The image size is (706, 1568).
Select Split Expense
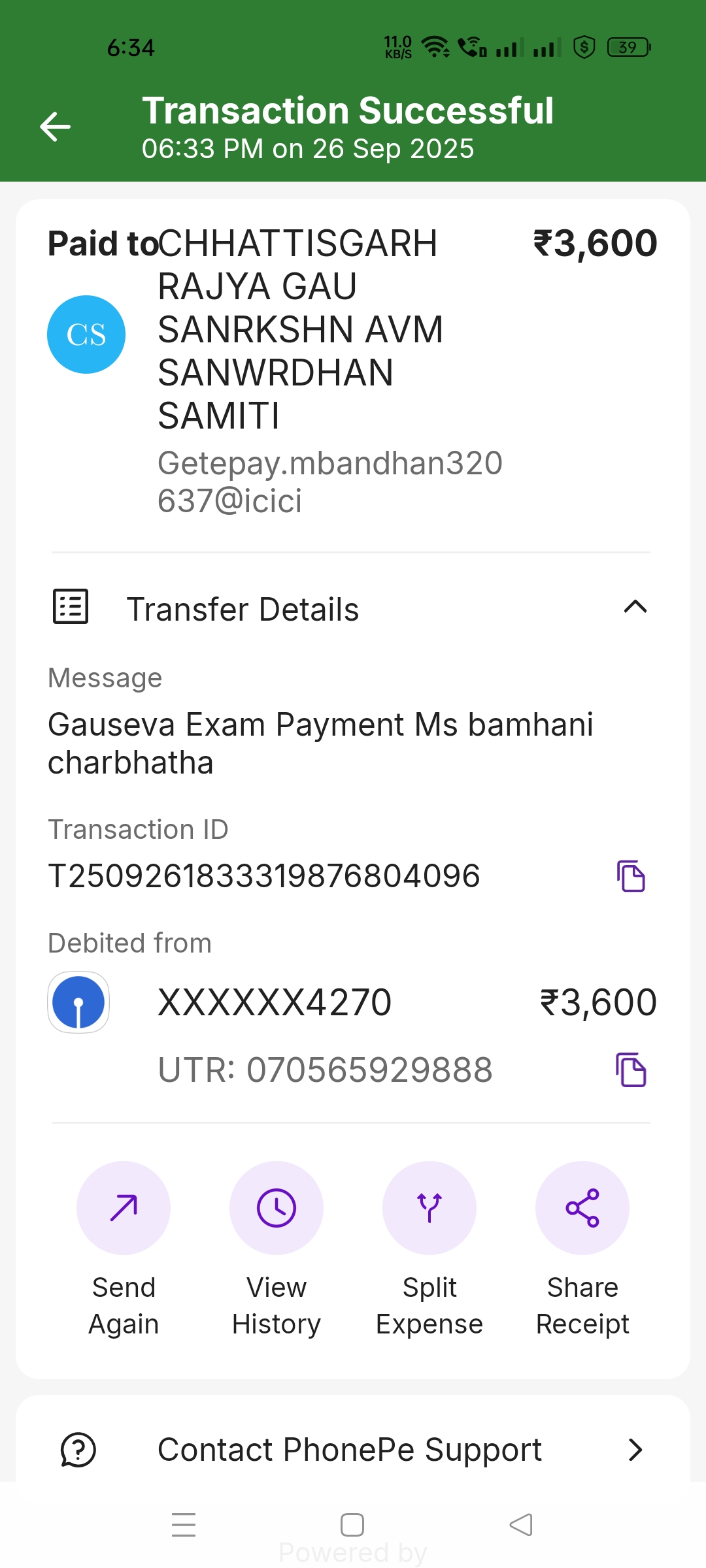click(429, 1208)
